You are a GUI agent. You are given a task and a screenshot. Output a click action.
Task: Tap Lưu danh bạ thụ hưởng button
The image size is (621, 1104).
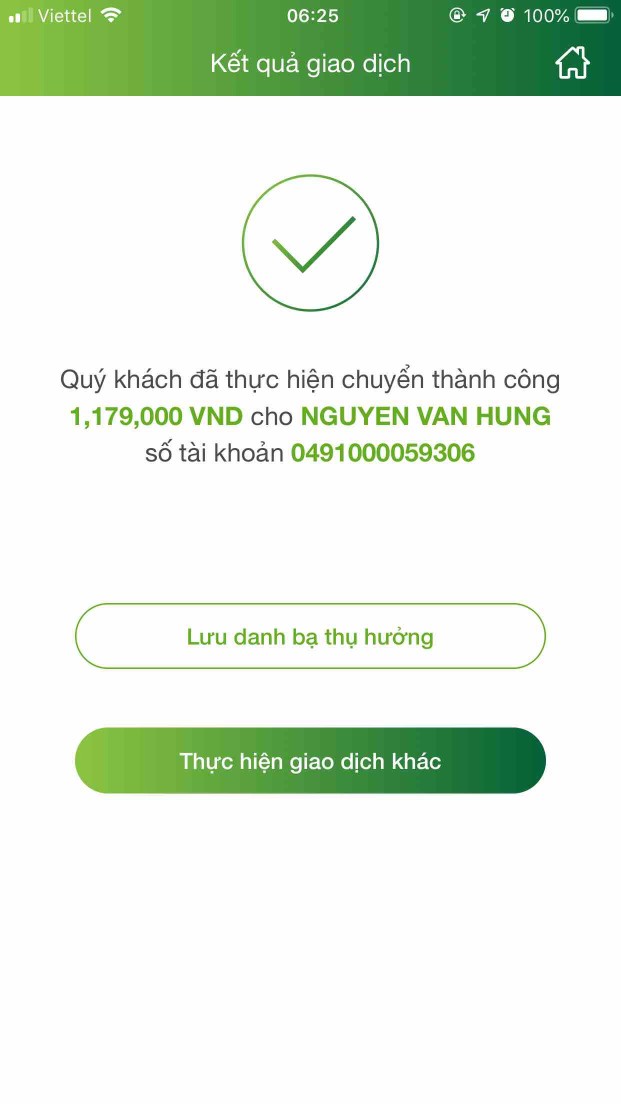[310, 636]
